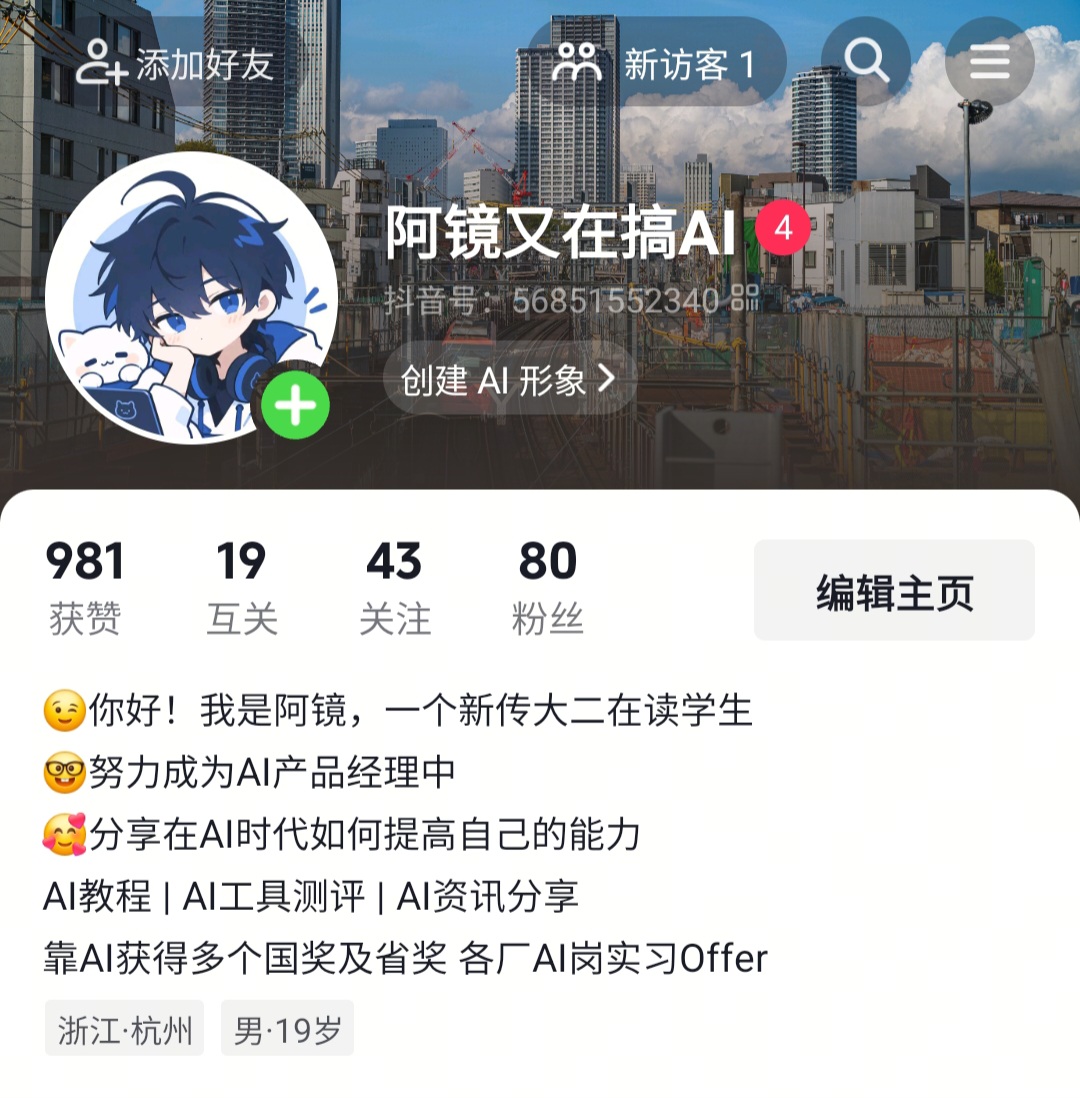
Task: Tap the 添加好友 add friend button
Action: coord(174,63)
